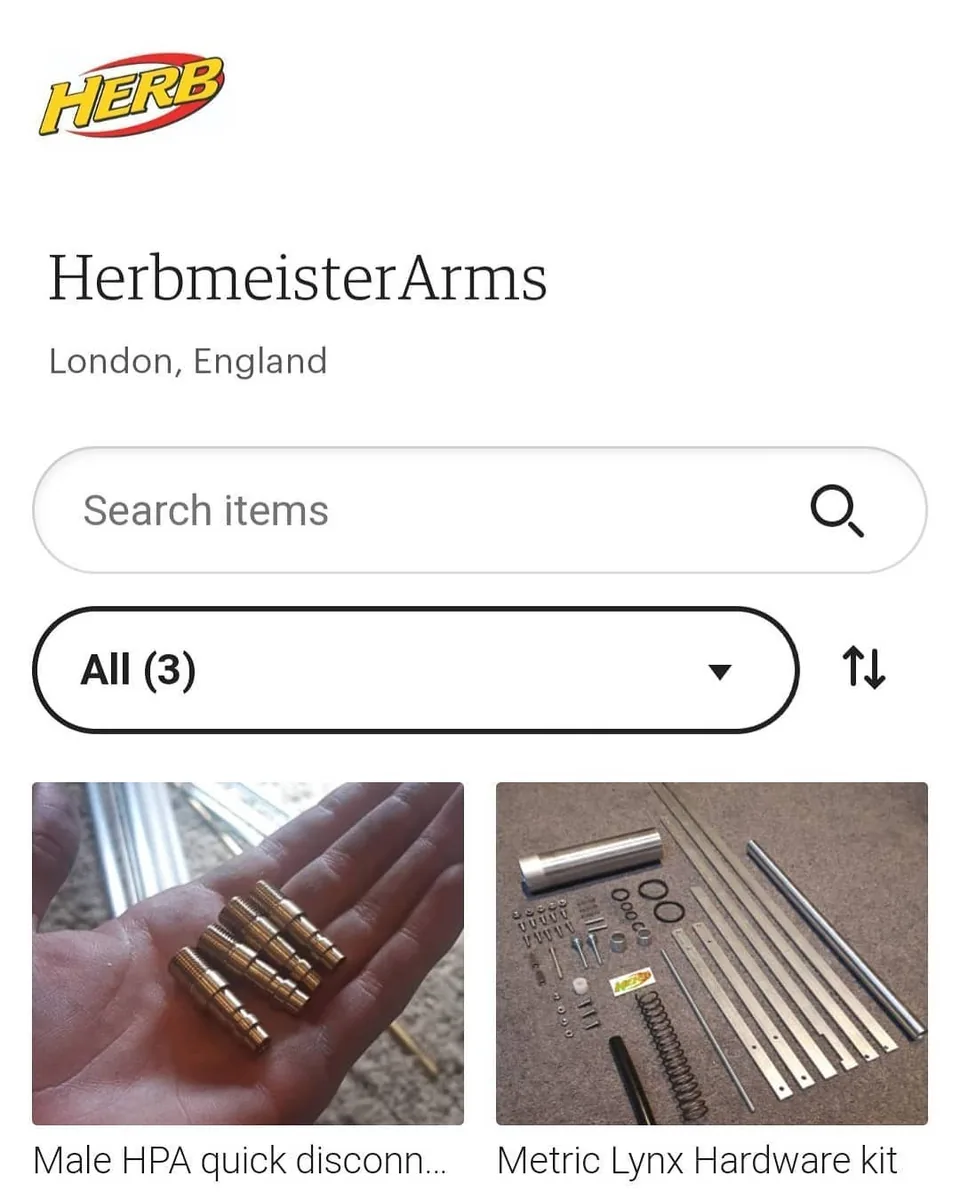Tap the magnifying glass search icon
Viewport: 960px width, 1200px height.
(x=836, y=512)
